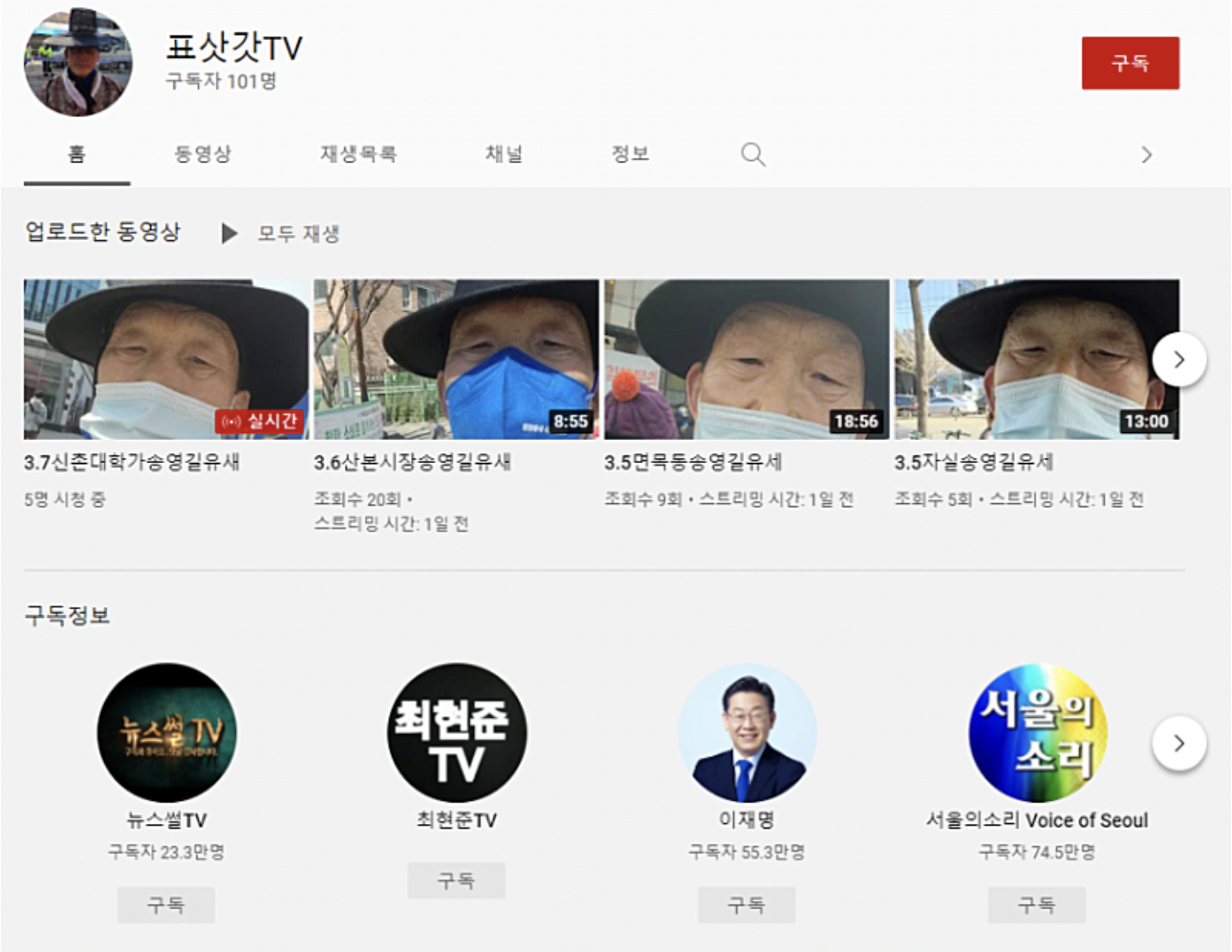Show more tabs with the right arrow
1232x952 pixels.
pos(1147,155)
